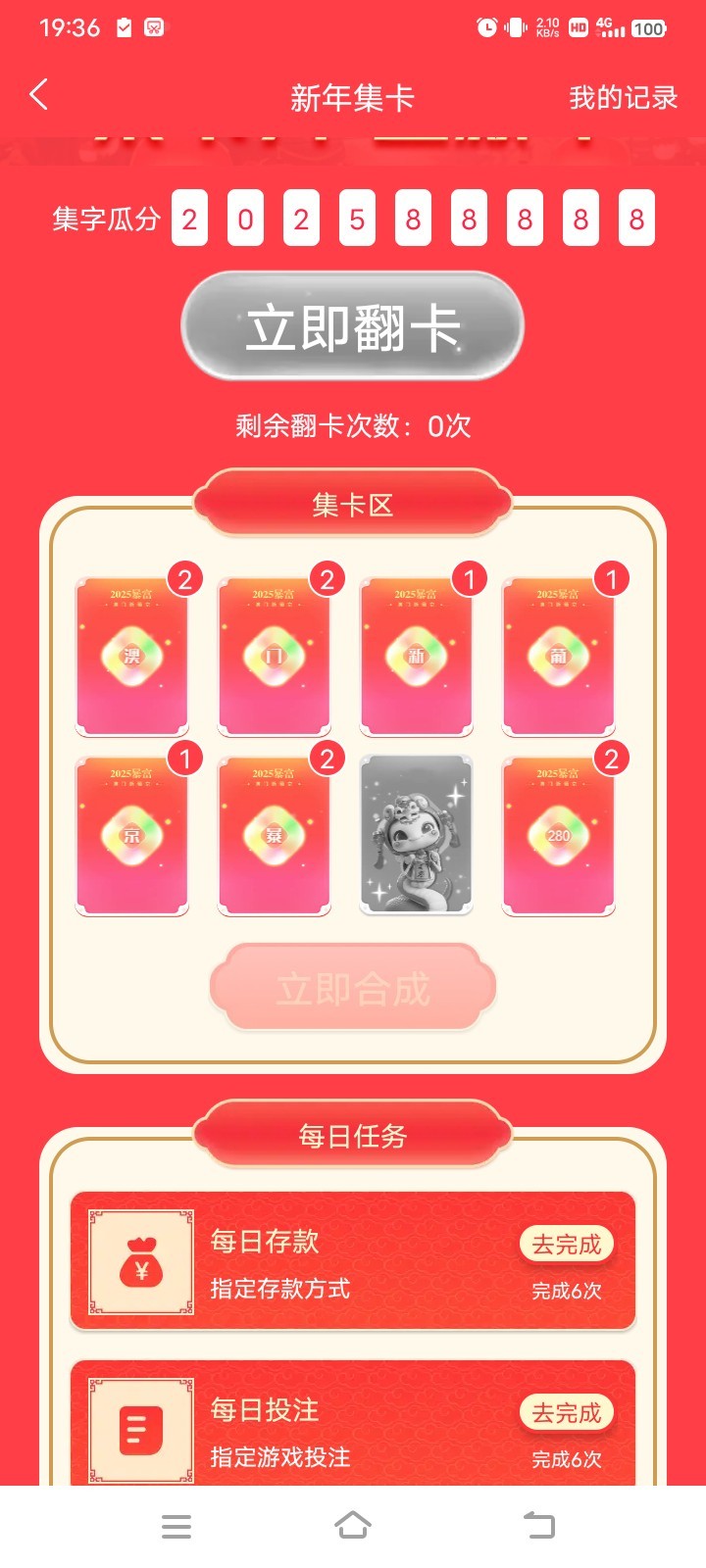Image resolution: width=706 pixels, height=1568 pixels.
Task: Select the 门 collectible card
Action: (275, 656)
